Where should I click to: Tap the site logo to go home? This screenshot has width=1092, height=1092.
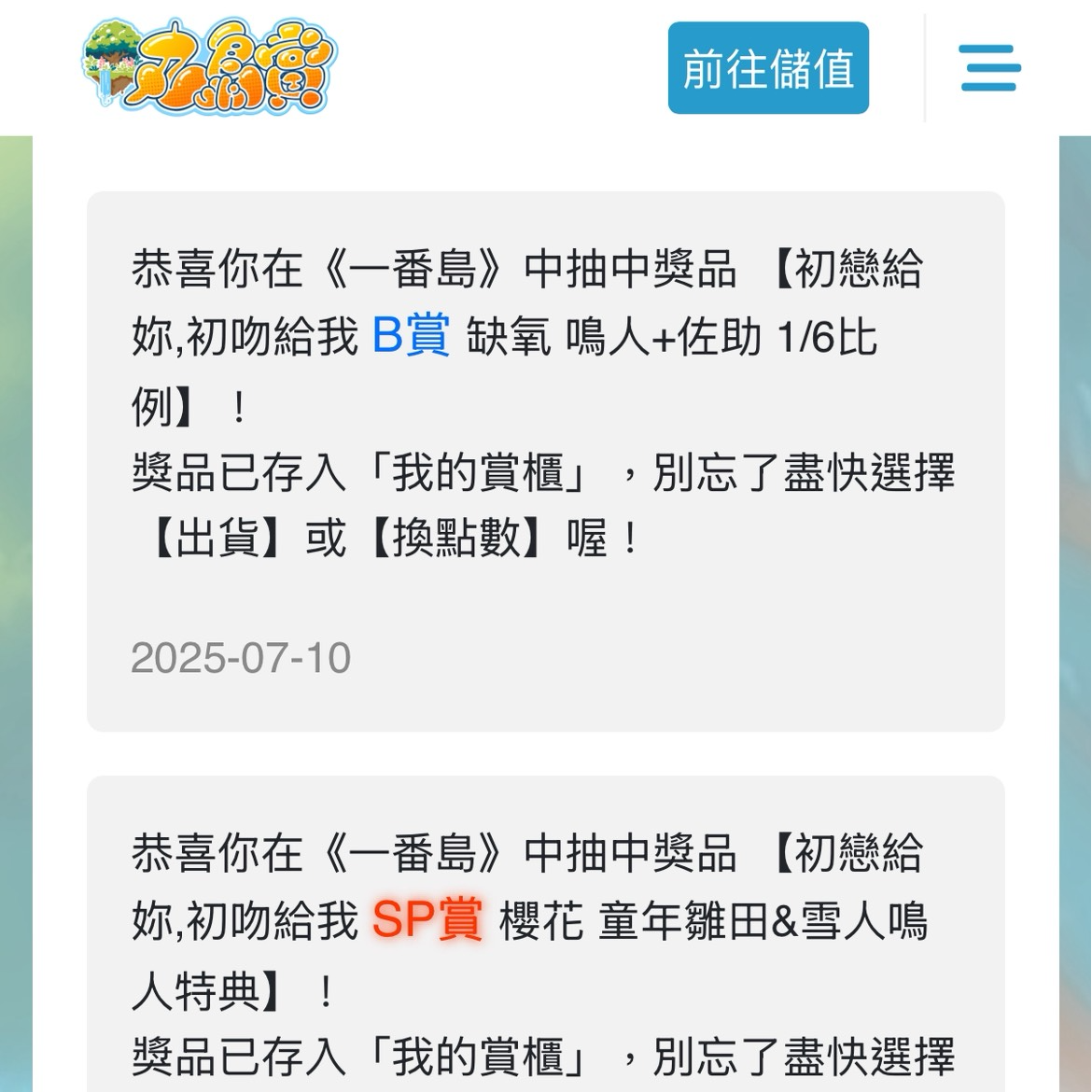208,65
